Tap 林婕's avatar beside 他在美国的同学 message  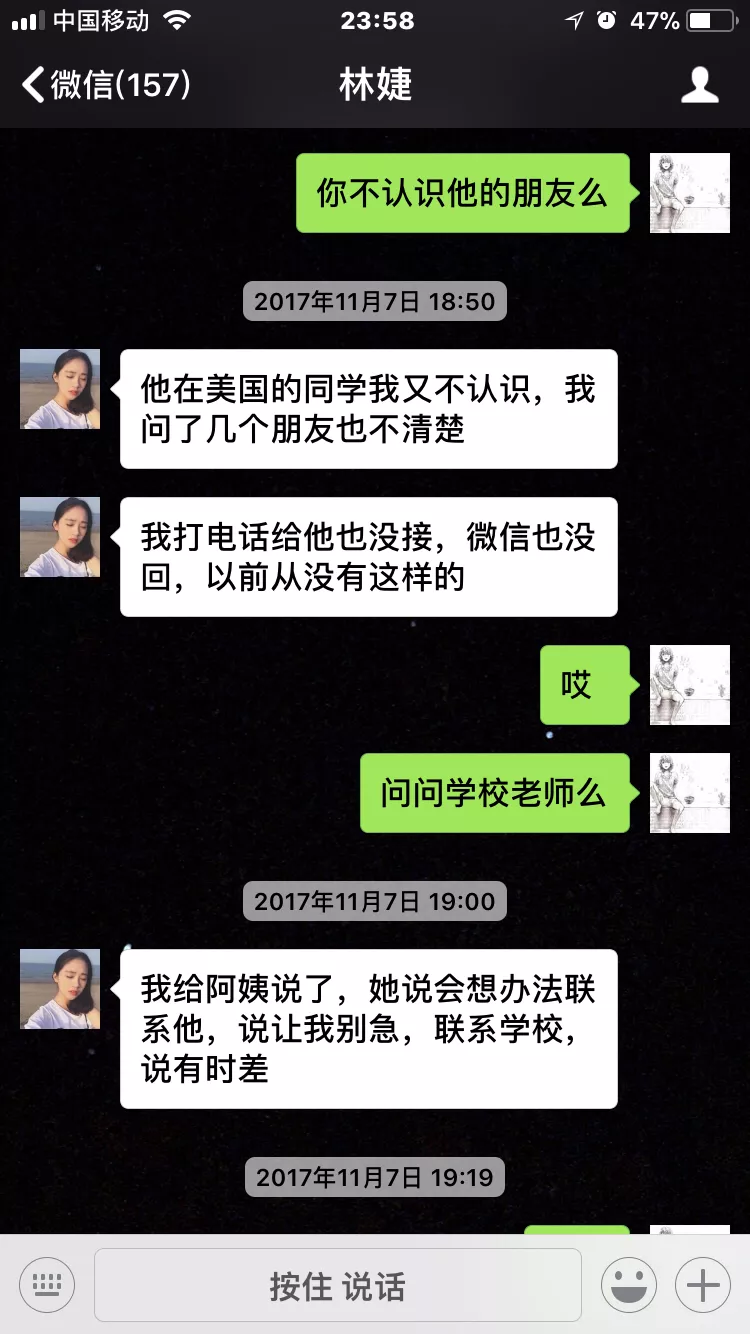[x=60, y=389]
